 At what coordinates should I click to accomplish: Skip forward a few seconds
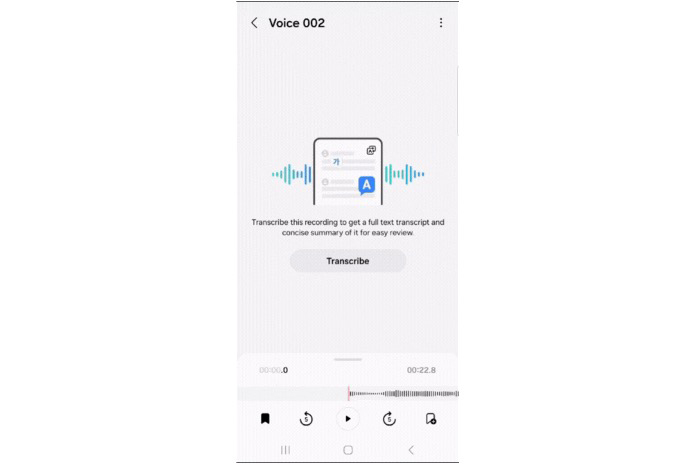click(389, 419)
